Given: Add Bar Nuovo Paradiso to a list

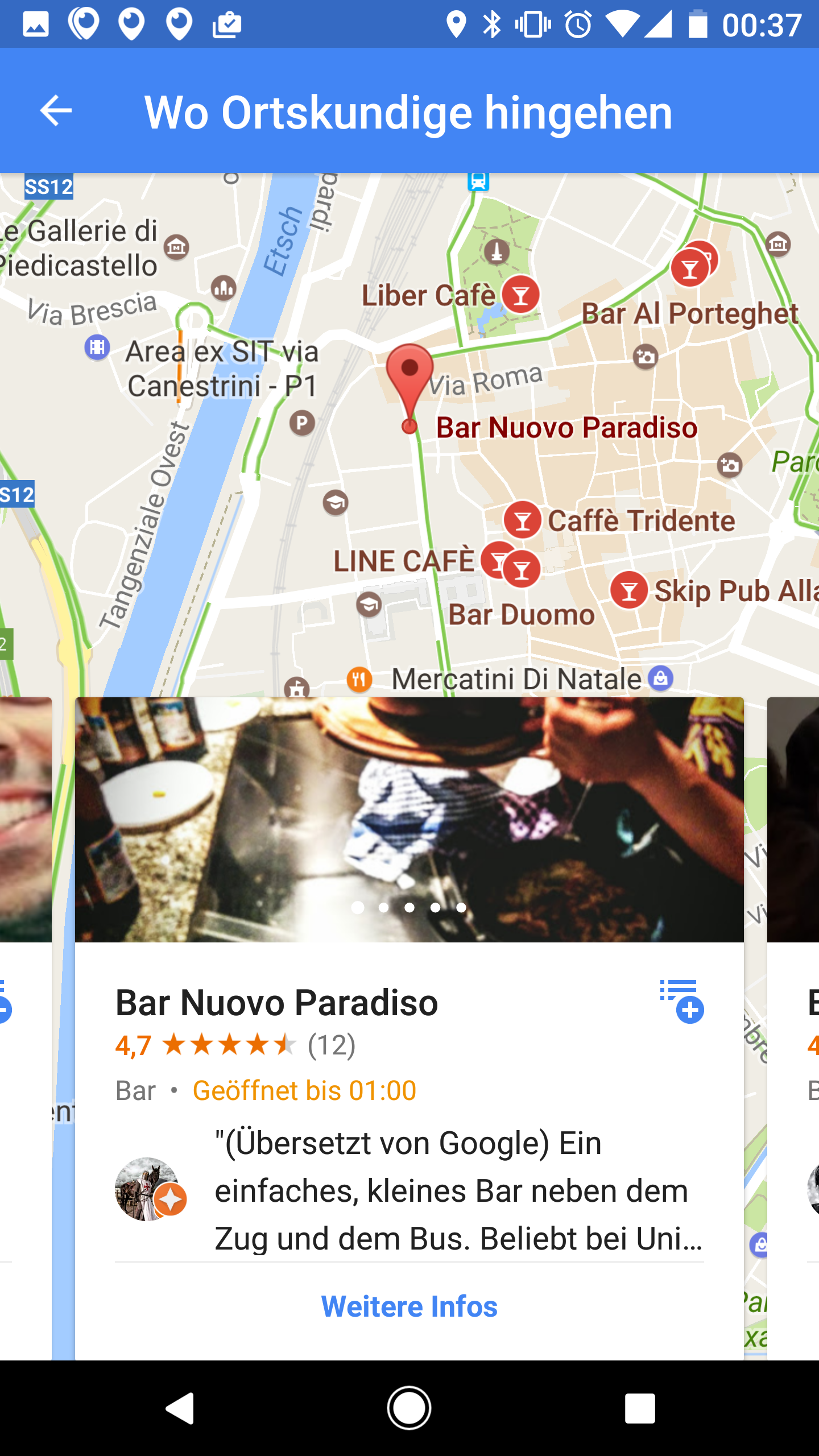Looking at the screenshot, I should click(682, 1001).
